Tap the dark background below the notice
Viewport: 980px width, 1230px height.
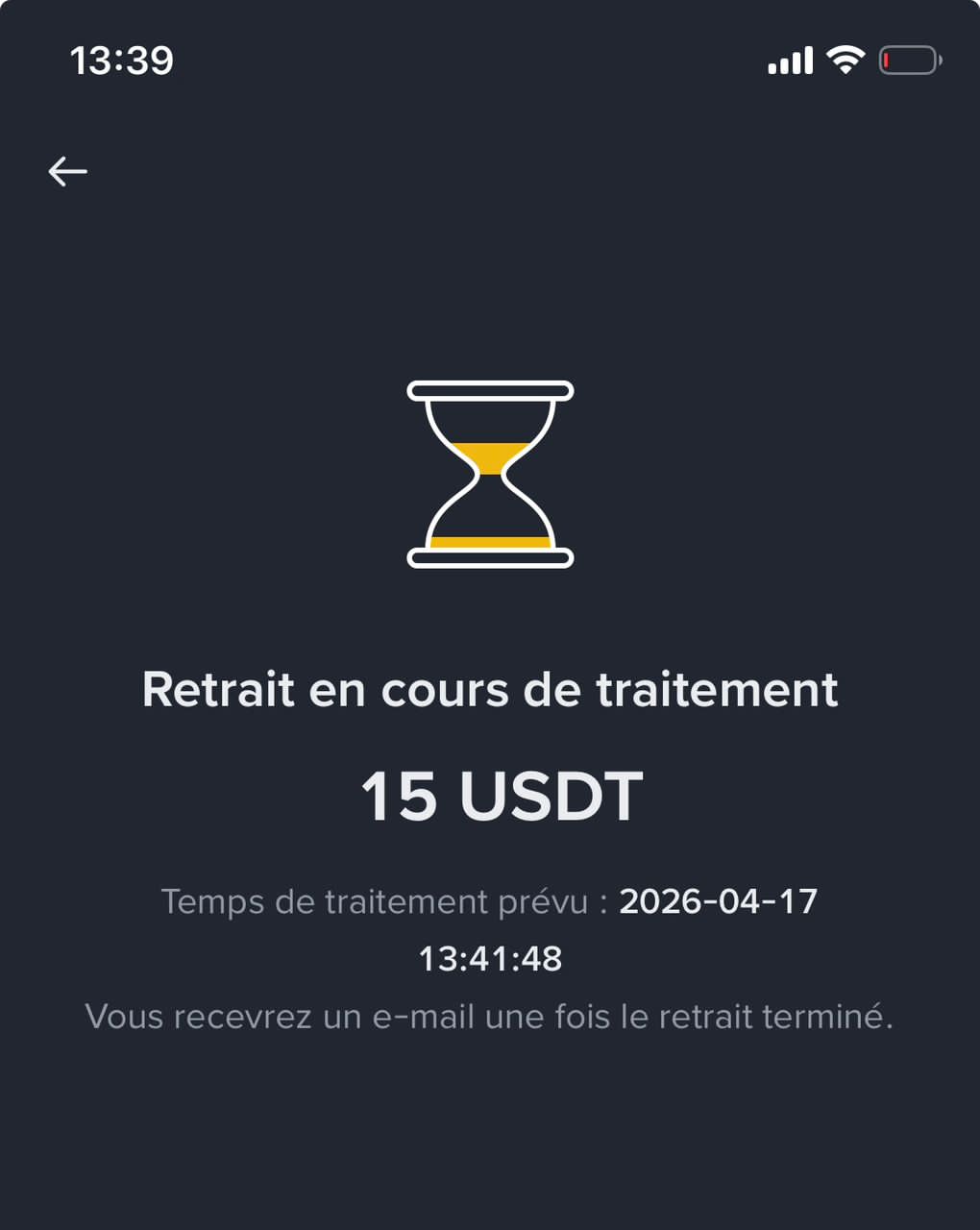(x=490, y=1134)
